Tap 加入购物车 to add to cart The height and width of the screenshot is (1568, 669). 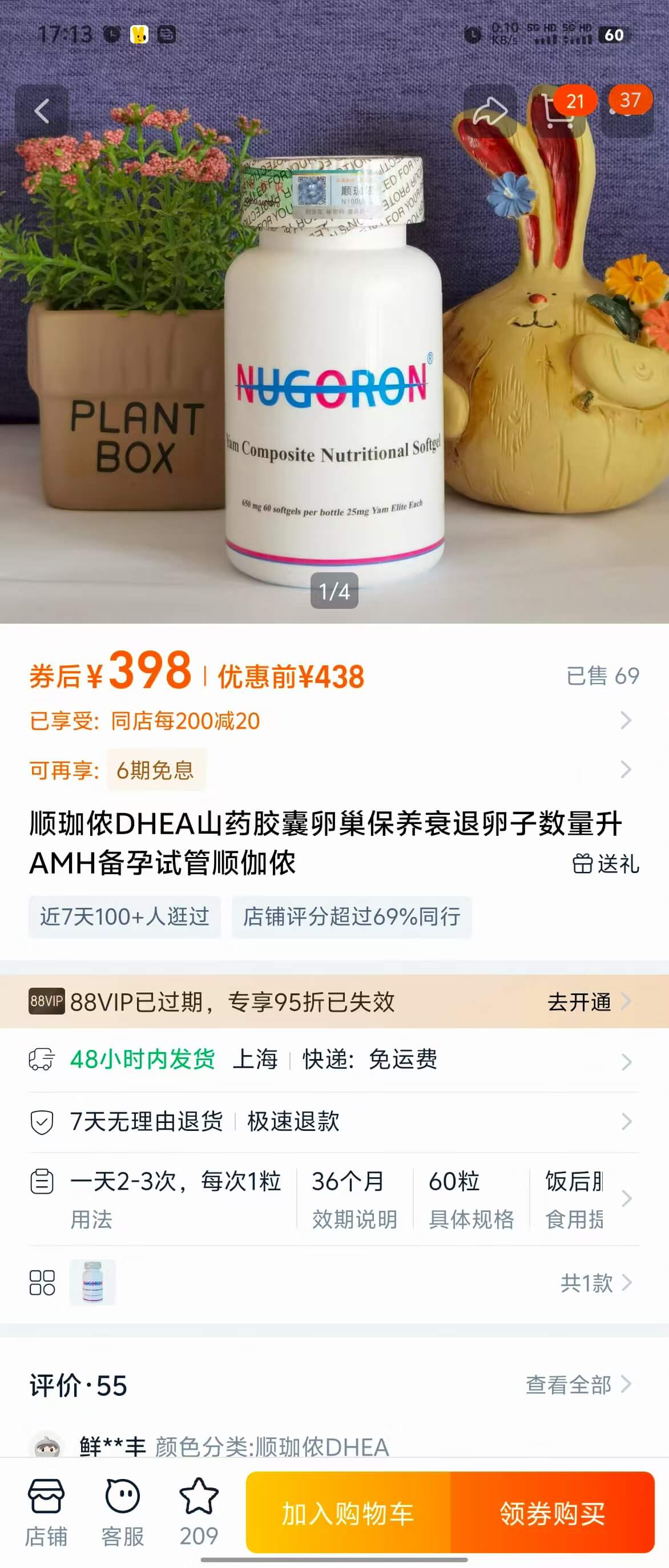(x=348, y=1513)
